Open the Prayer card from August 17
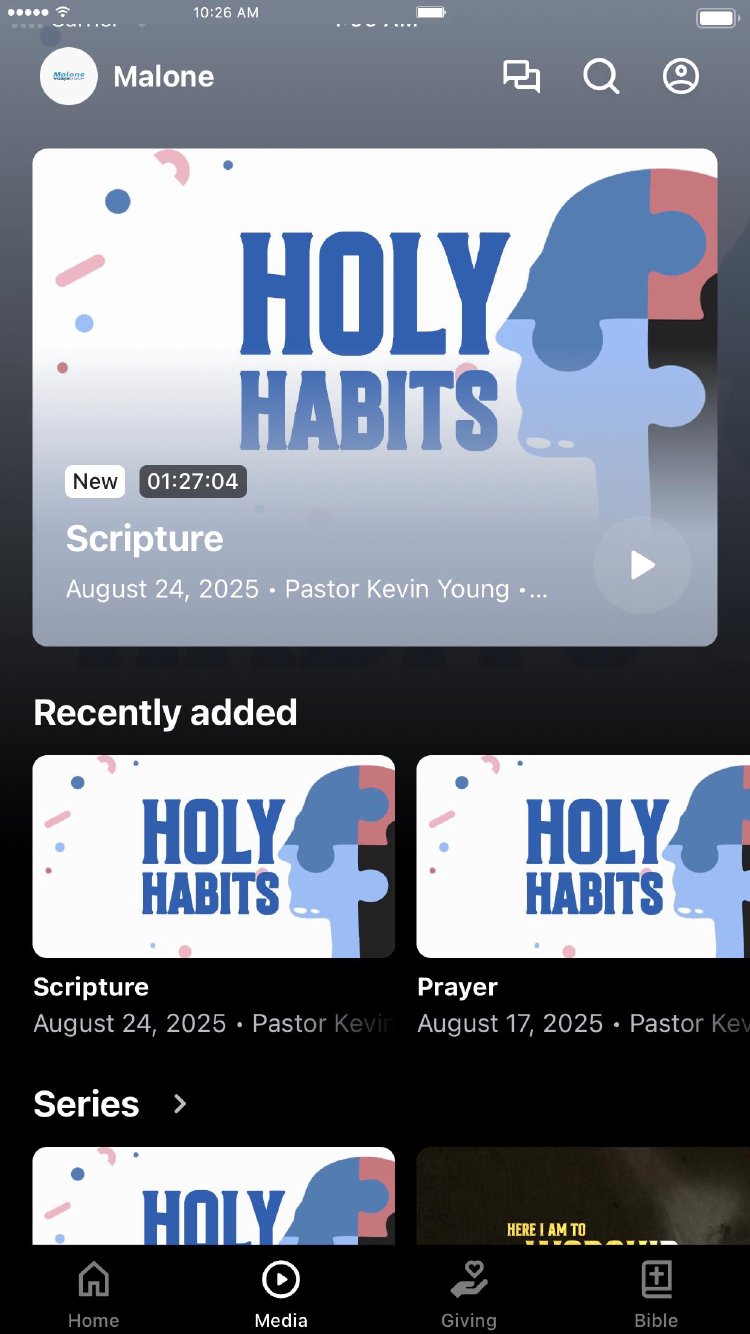This screenshot has height=1334, width=750. (x=583, y=857)
